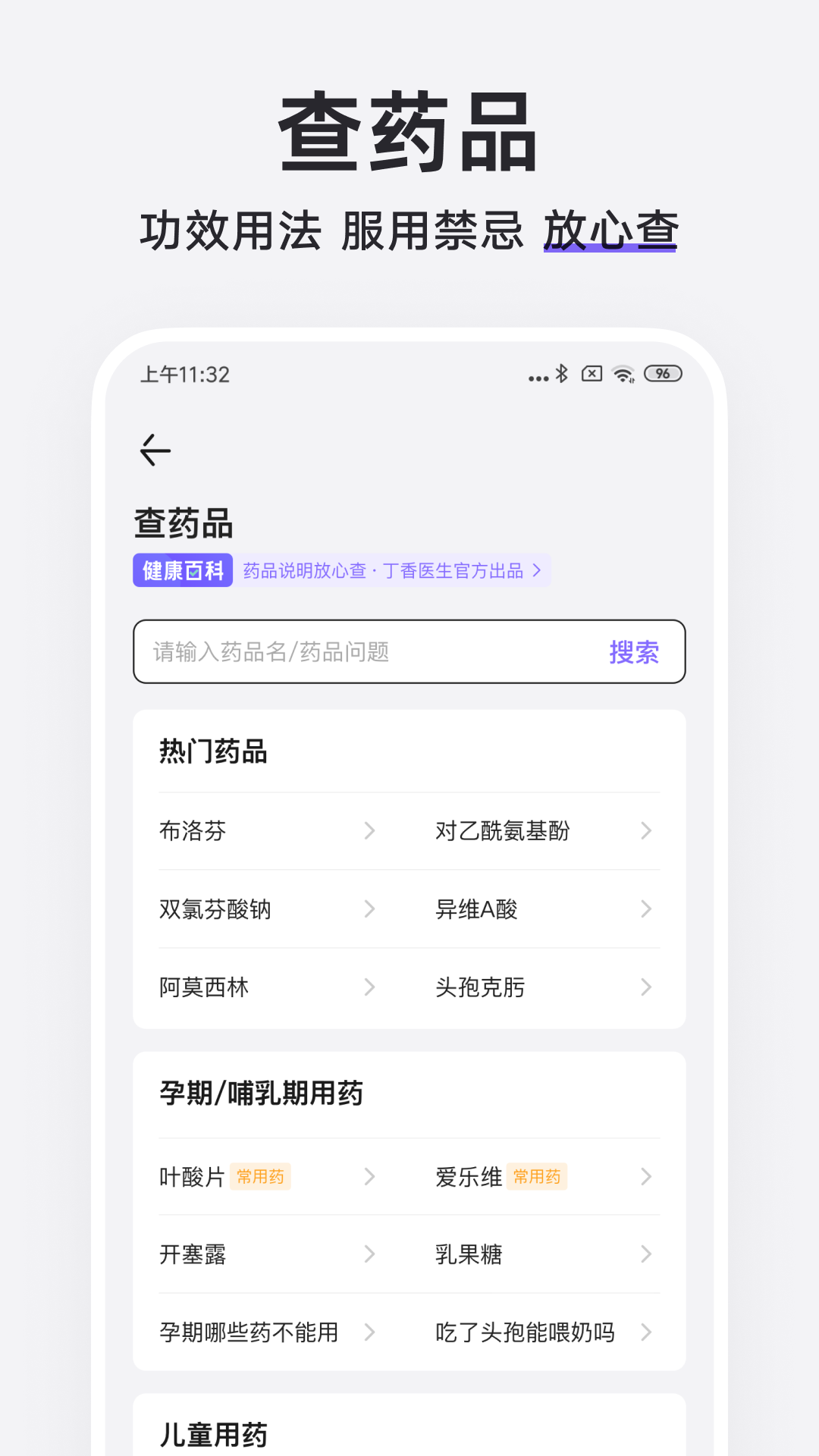Tap the battery level indicator

point(661,373)
